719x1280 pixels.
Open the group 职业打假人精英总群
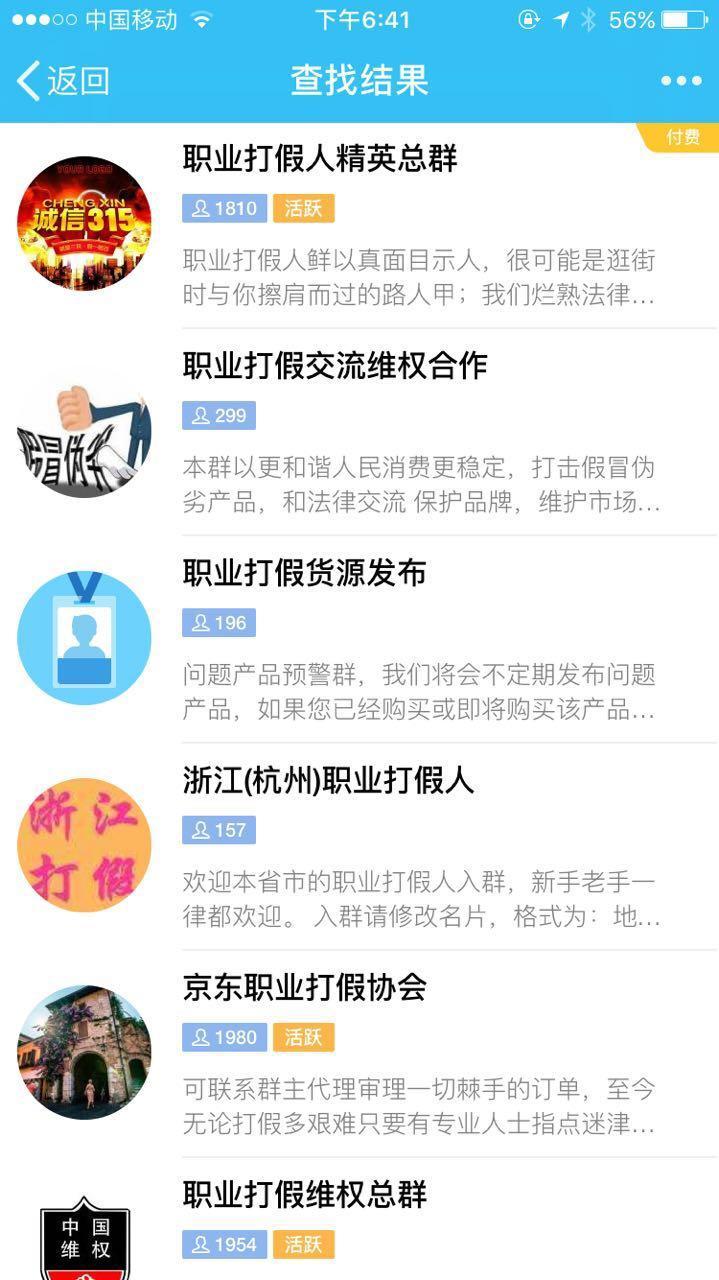coord(360,225)
